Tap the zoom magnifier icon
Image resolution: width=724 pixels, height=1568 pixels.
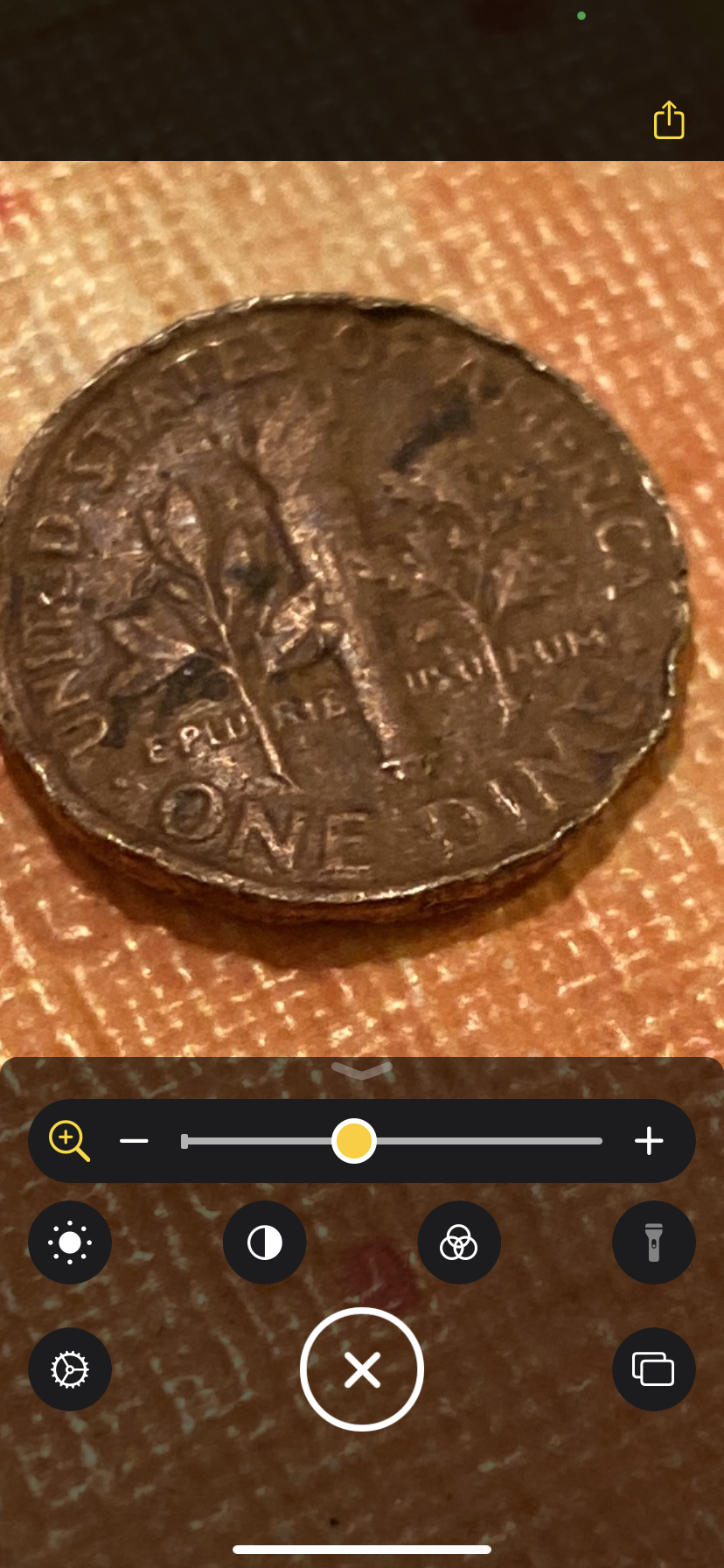[x=70, y=1141]
